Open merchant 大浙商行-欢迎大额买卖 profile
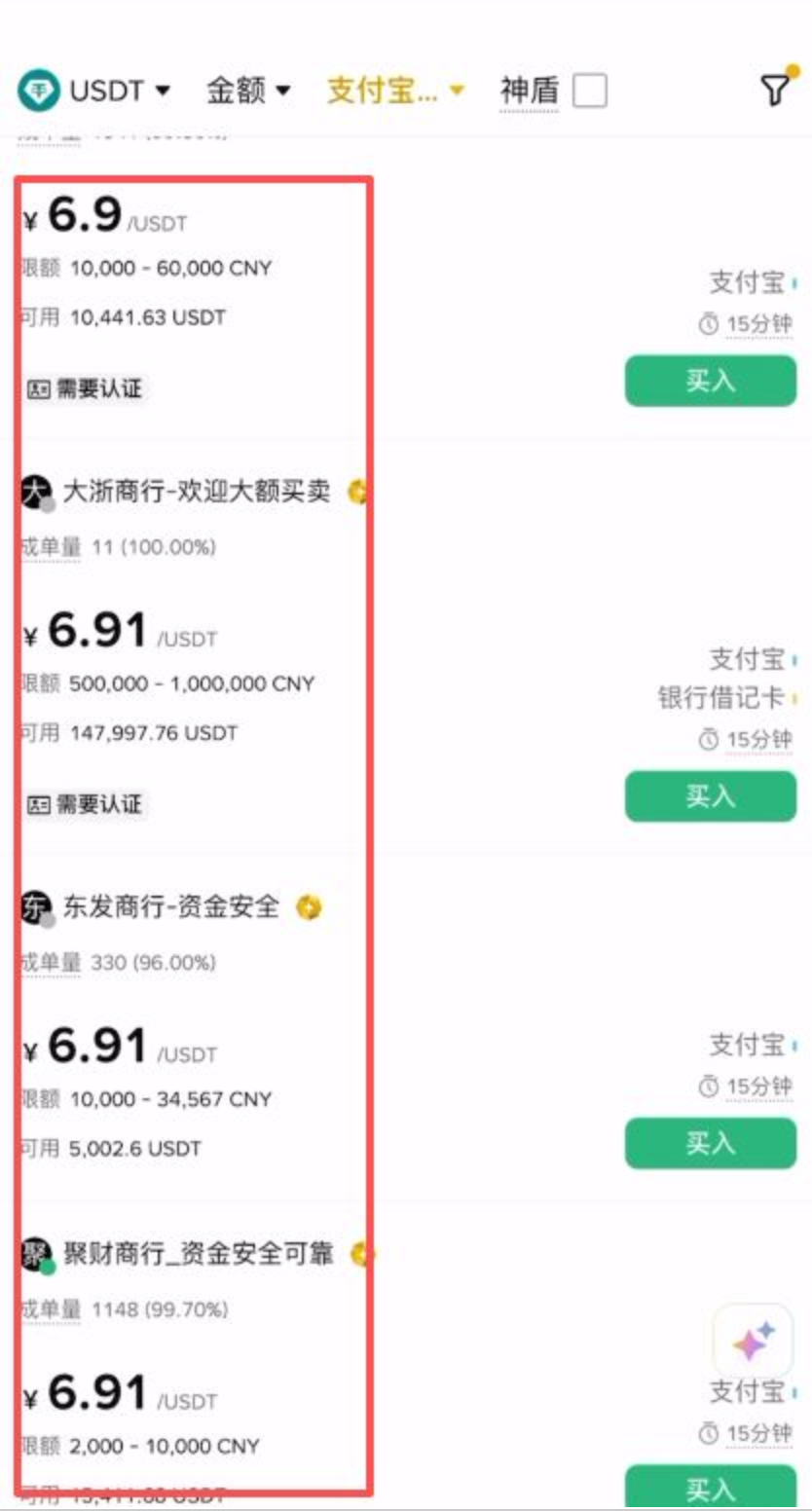 [x=196, y=492]
